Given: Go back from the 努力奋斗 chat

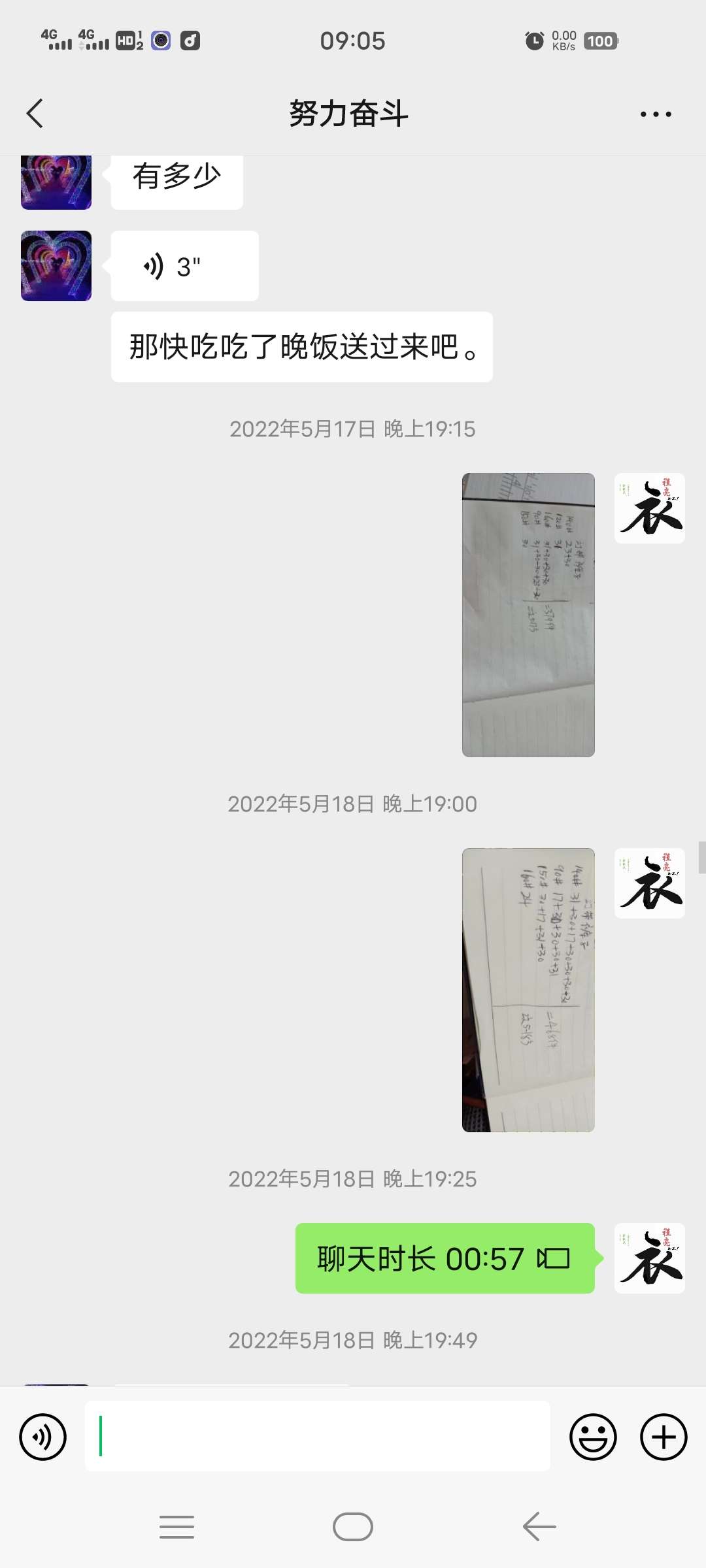Looking at the screenshot, I should point(35,114).
